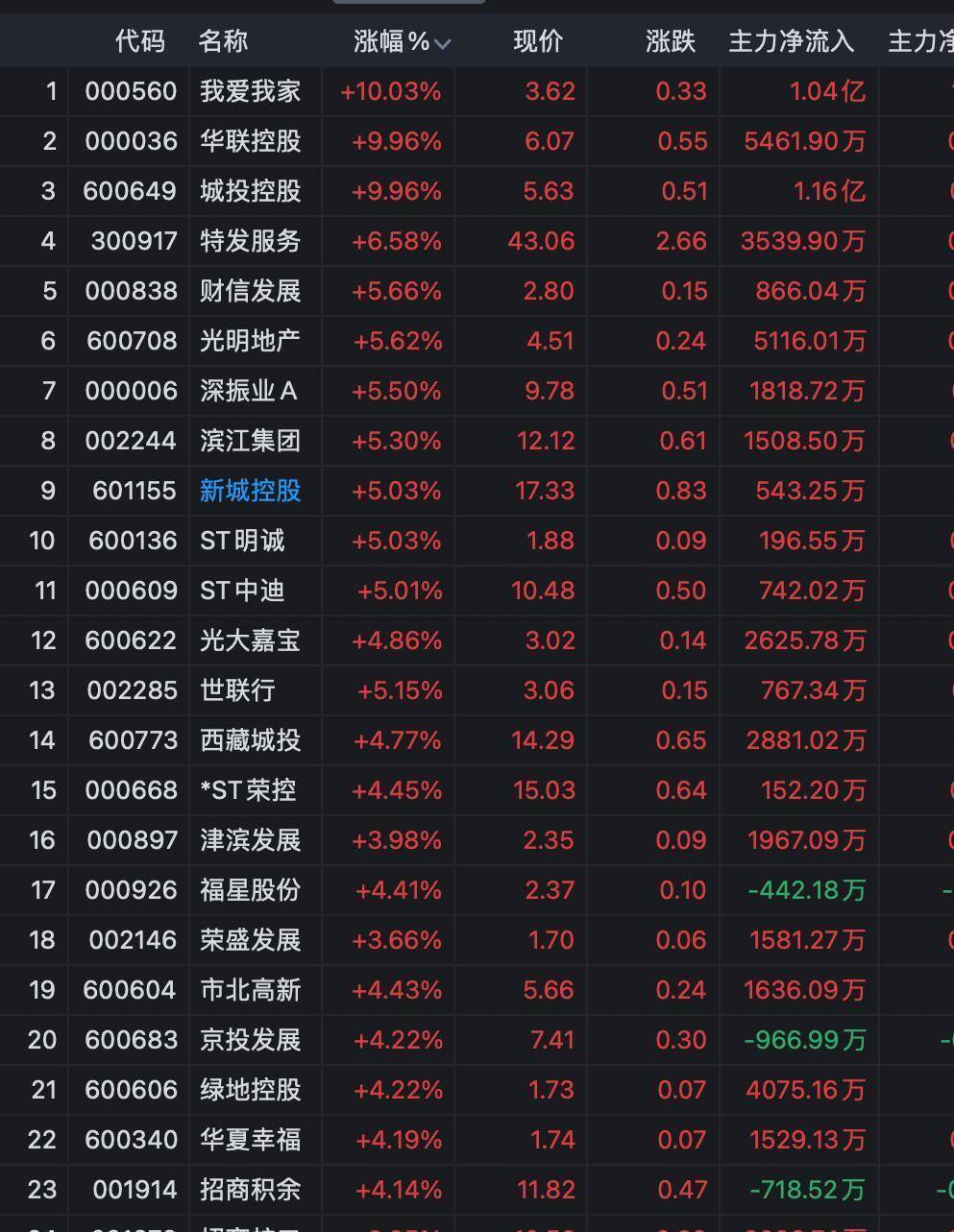
Task: Select 福星股份 in the list
Action: click(x=250, y=890)
